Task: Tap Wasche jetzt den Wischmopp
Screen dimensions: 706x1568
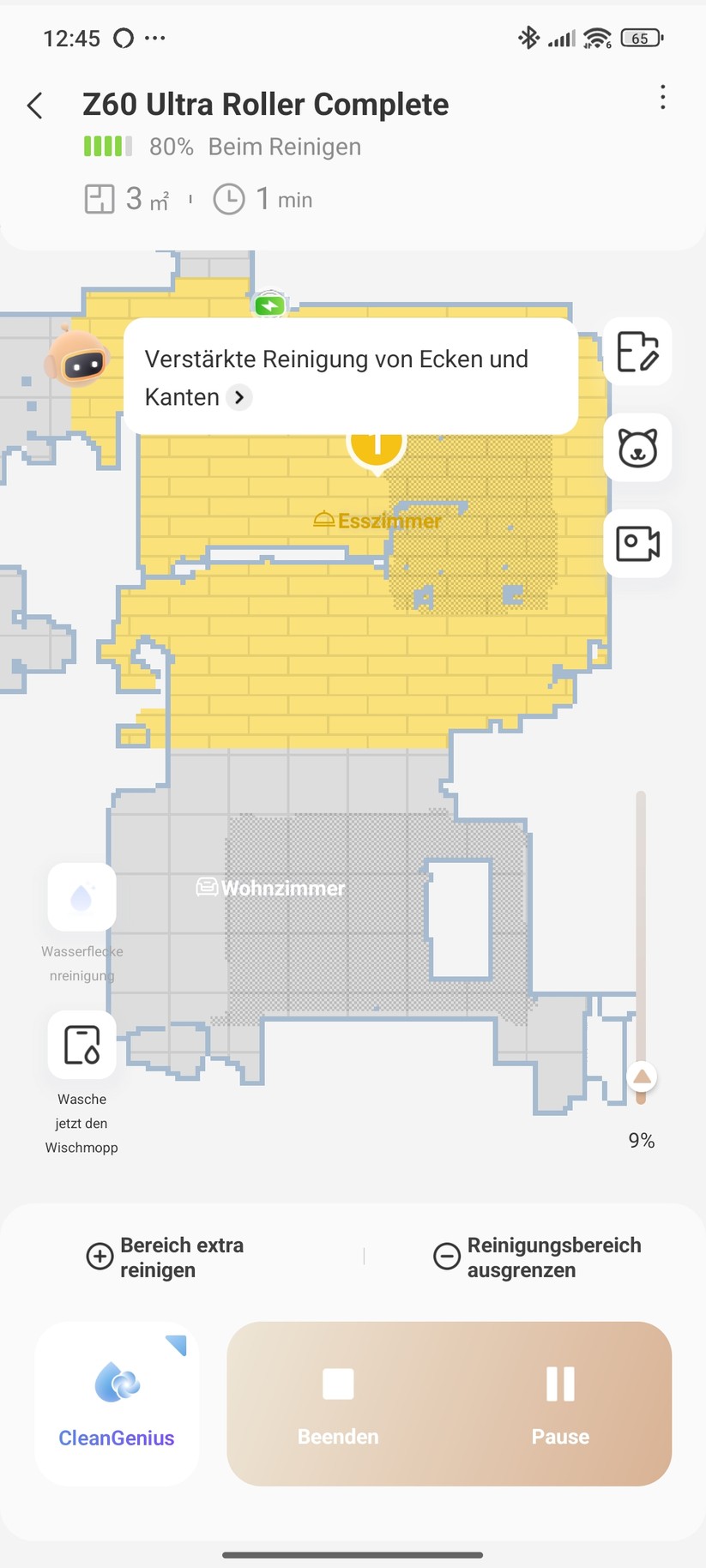Action: 81,1046
